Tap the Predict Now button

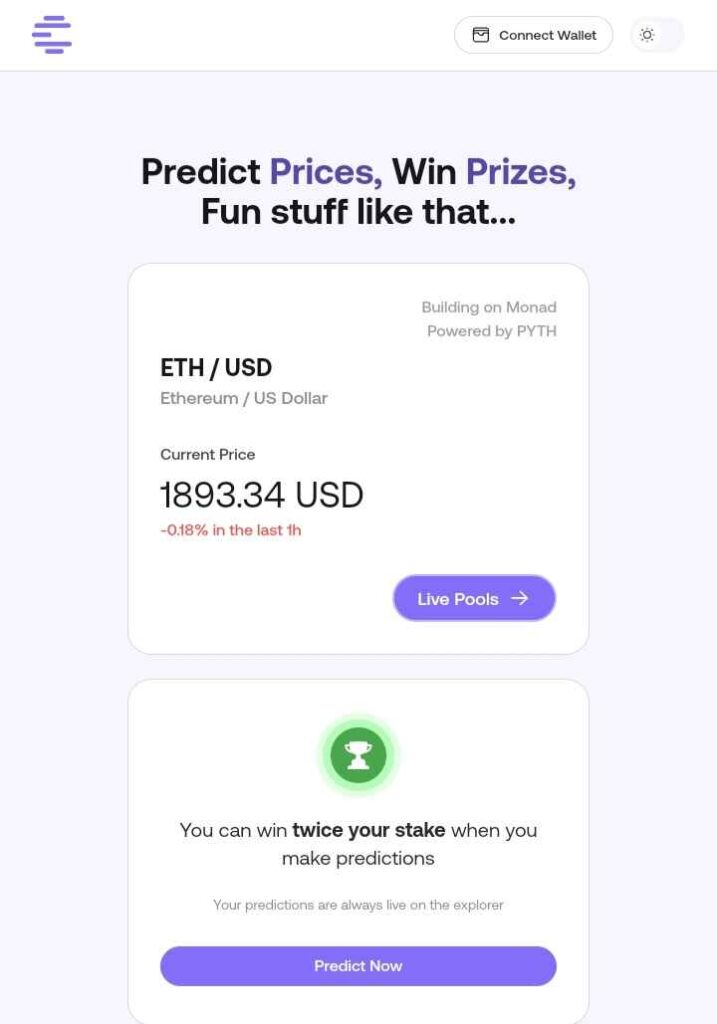pos(358,966)
